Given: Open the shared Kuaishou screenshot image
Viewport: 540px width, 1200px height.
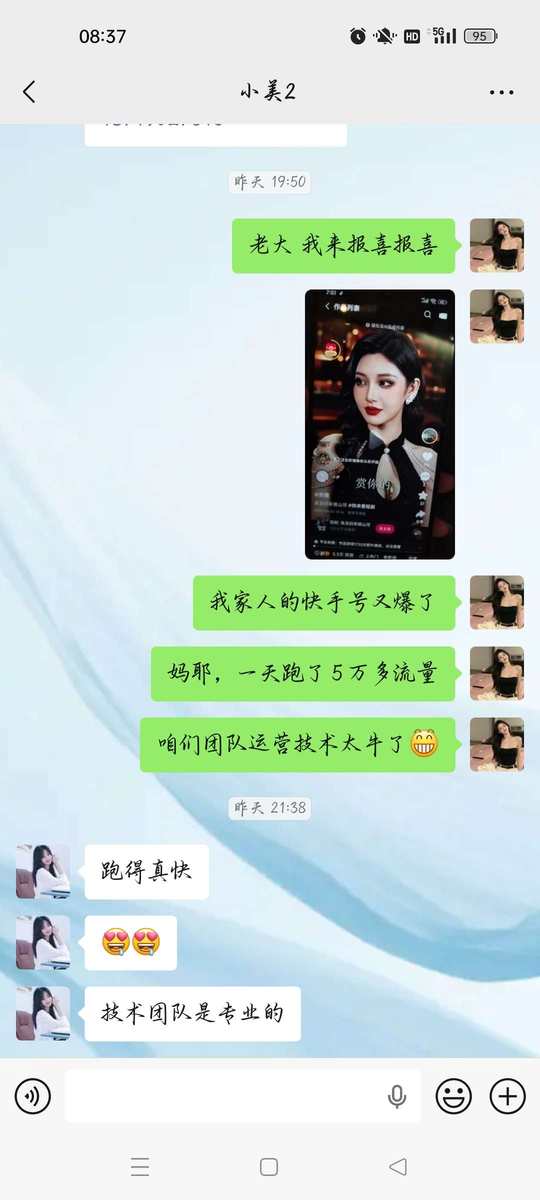Looking at the screenshot, I should pyautogui.click(x=380, y=424).
